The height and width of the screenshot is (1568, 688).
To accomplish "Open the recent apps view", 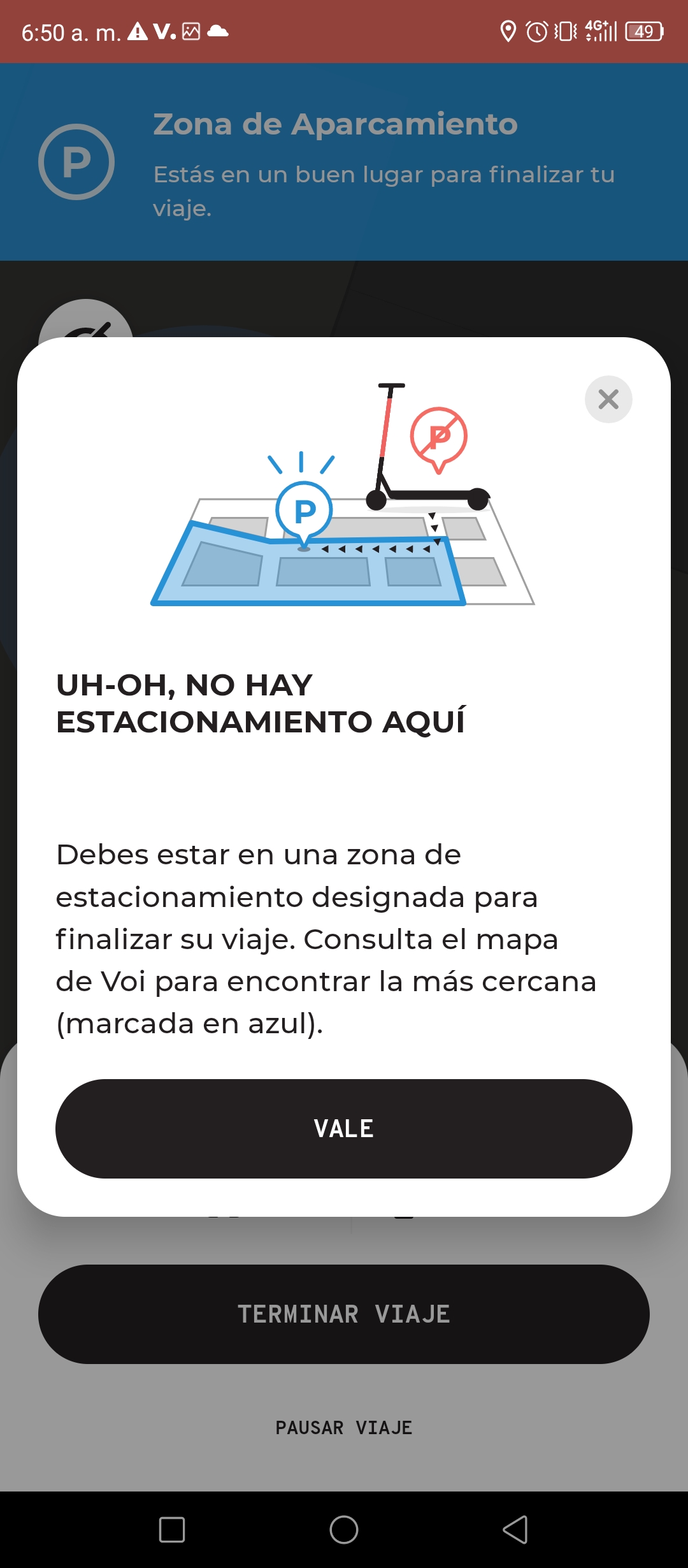I will [x=172, y=1530].
